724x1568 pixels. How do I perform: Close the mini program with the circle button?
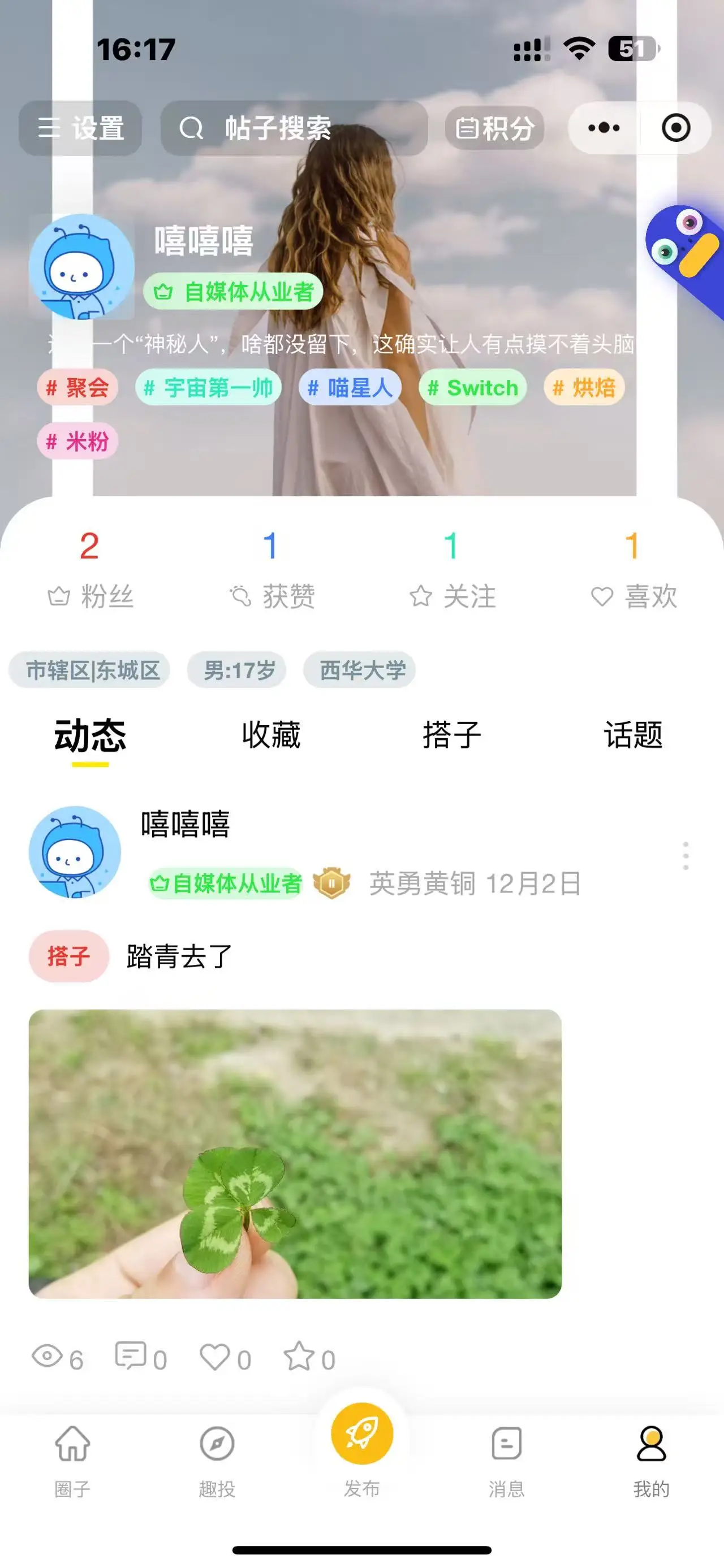(x=676, y=128)
